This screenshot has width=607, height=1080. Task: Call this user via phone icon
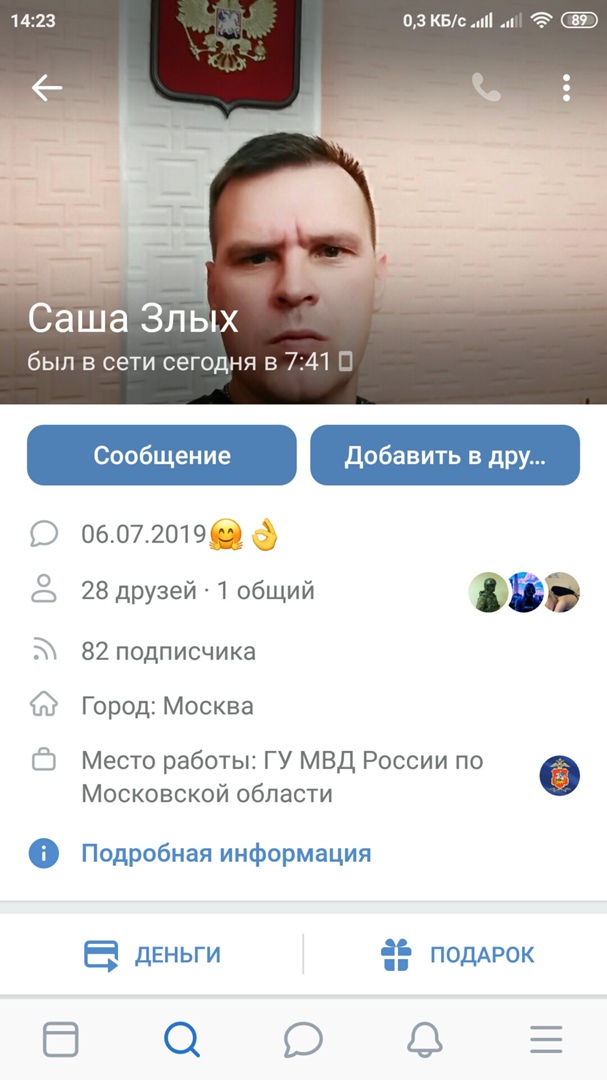click(486, 88)
